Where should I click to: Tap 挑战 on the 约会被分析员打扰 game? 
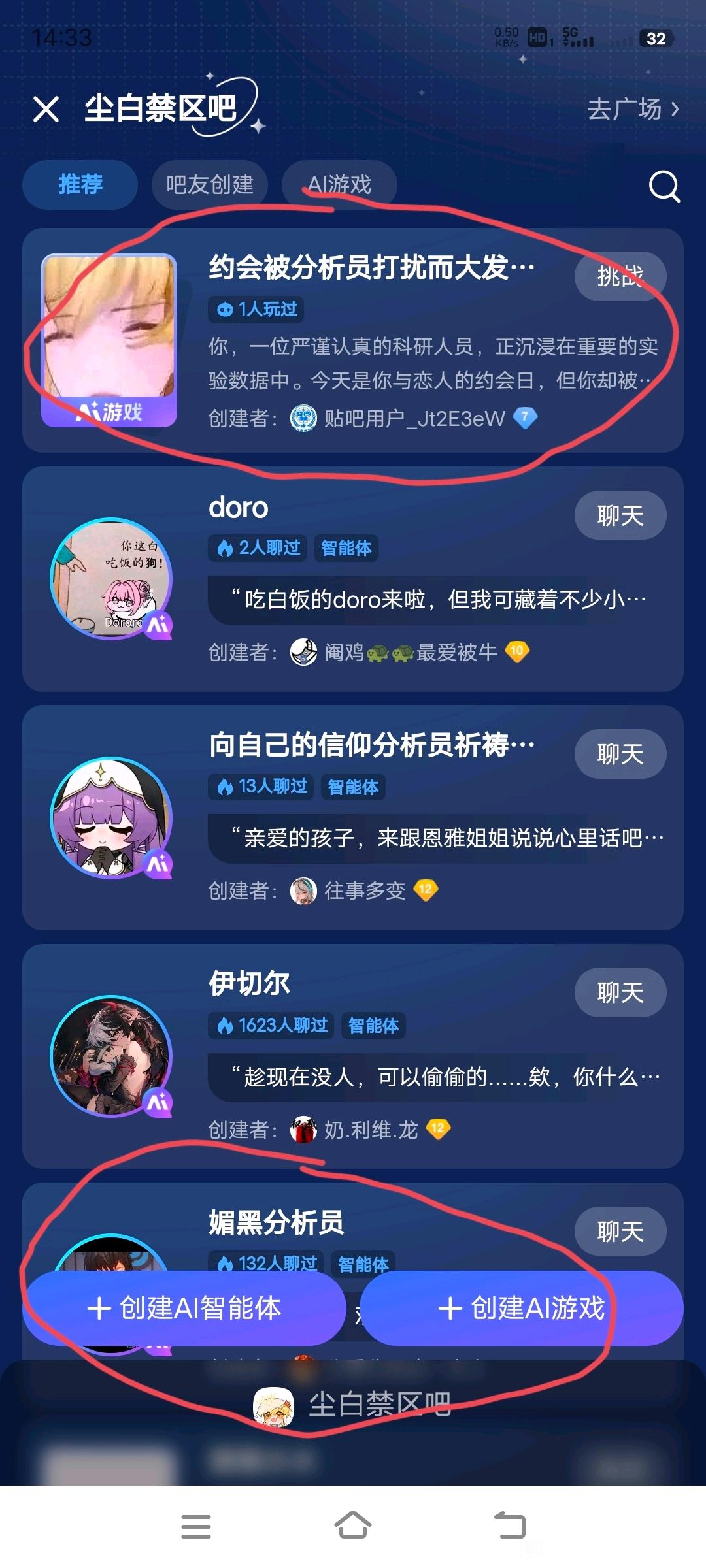[620, 276]
